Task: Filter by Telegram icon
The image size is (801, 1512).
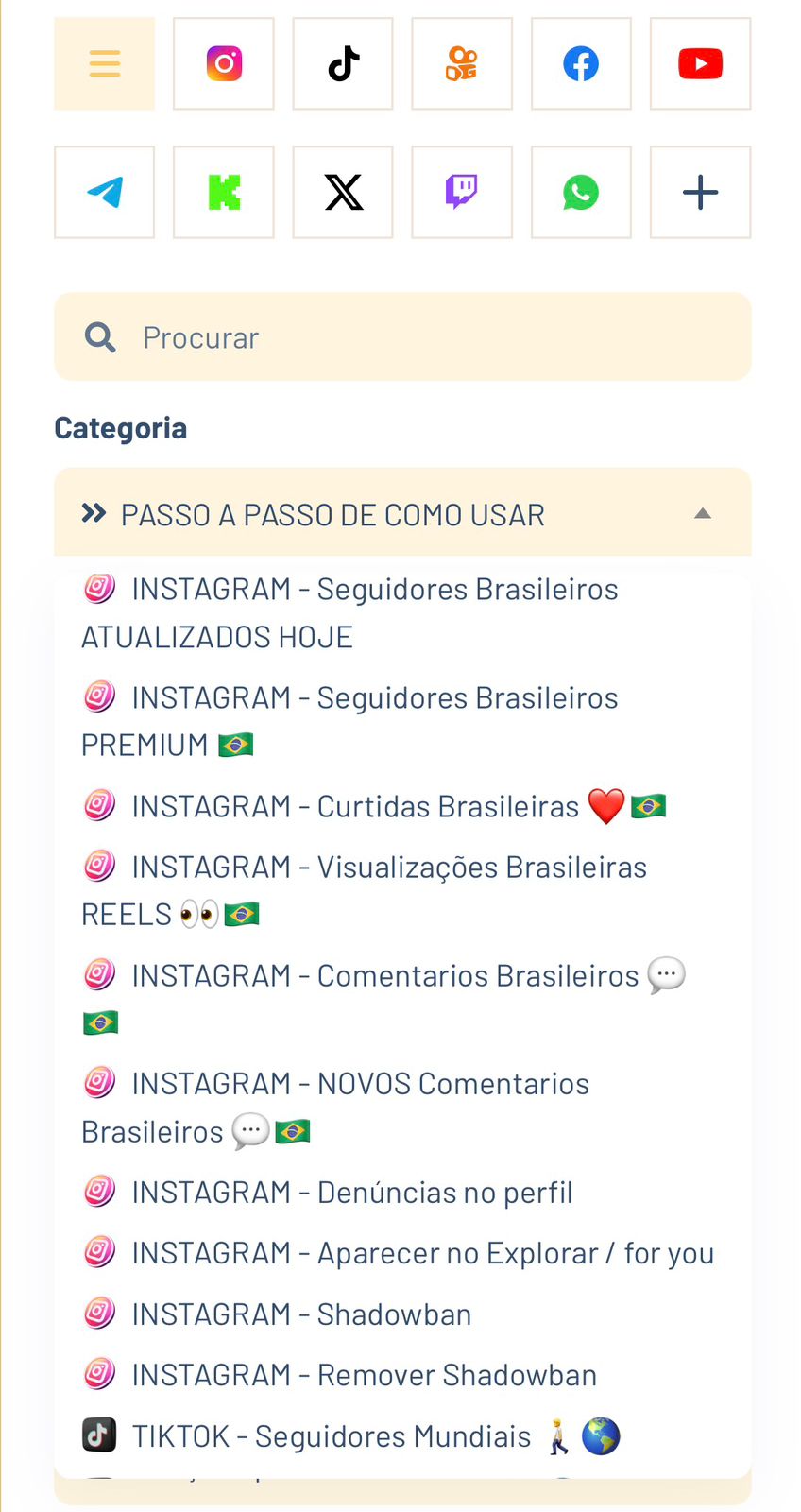Action: (104, 192)
